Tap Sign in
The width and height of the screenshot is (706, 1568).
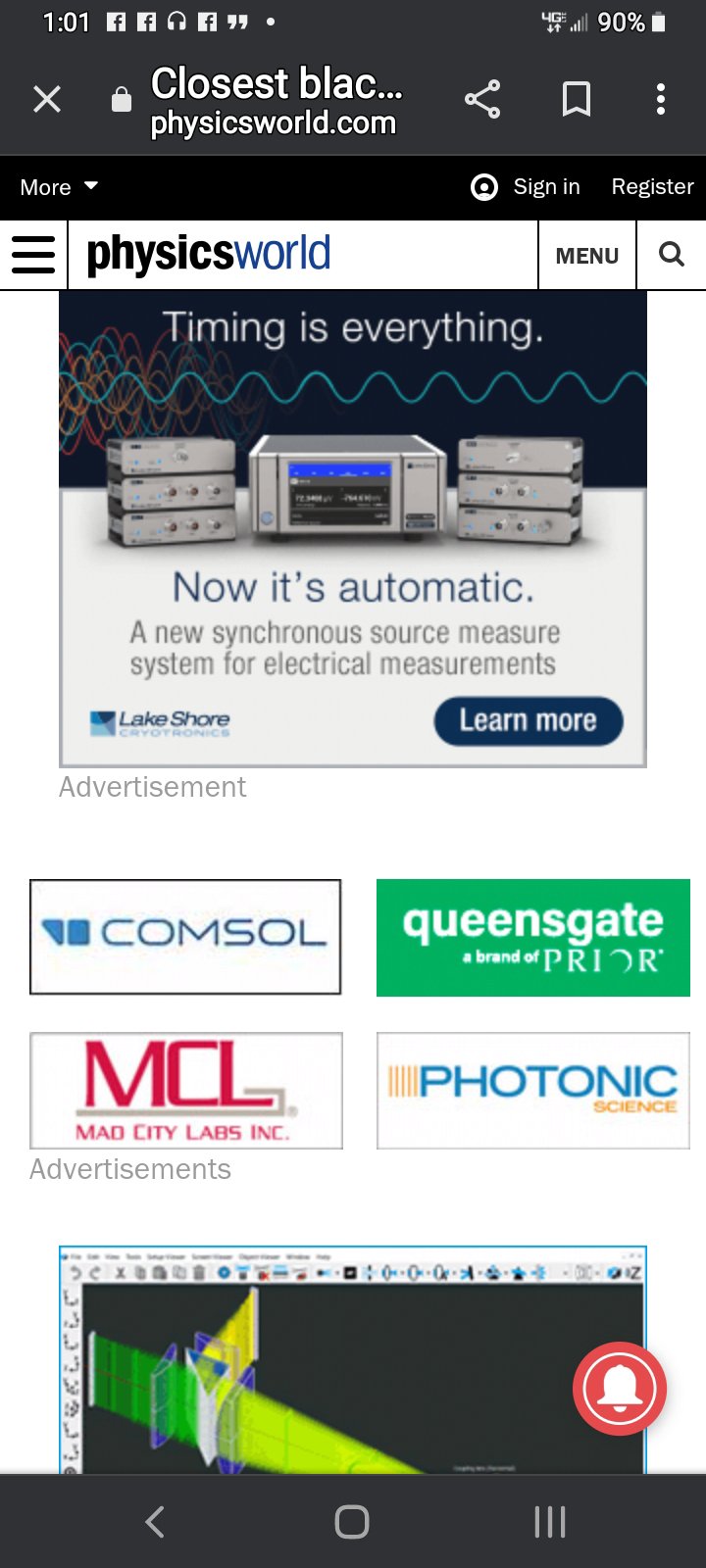coord(527,187)
